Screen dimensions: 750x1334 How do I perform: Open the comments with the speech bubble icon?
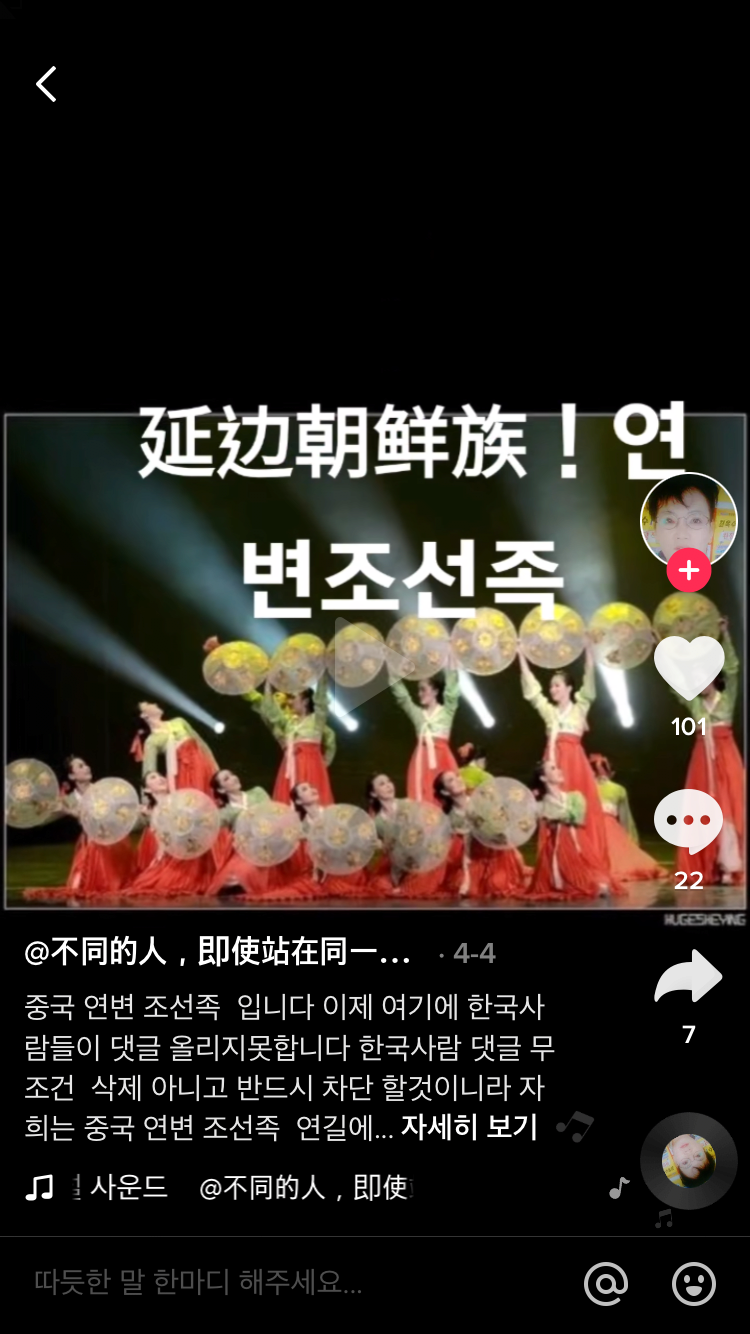688,821
